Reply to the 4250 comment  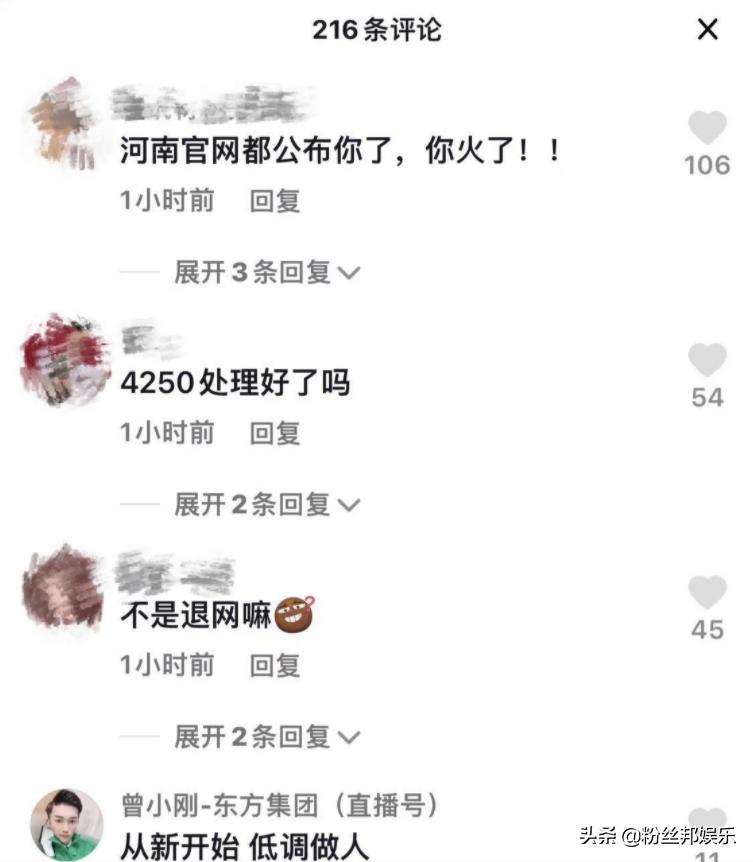[x=275, y=434]
